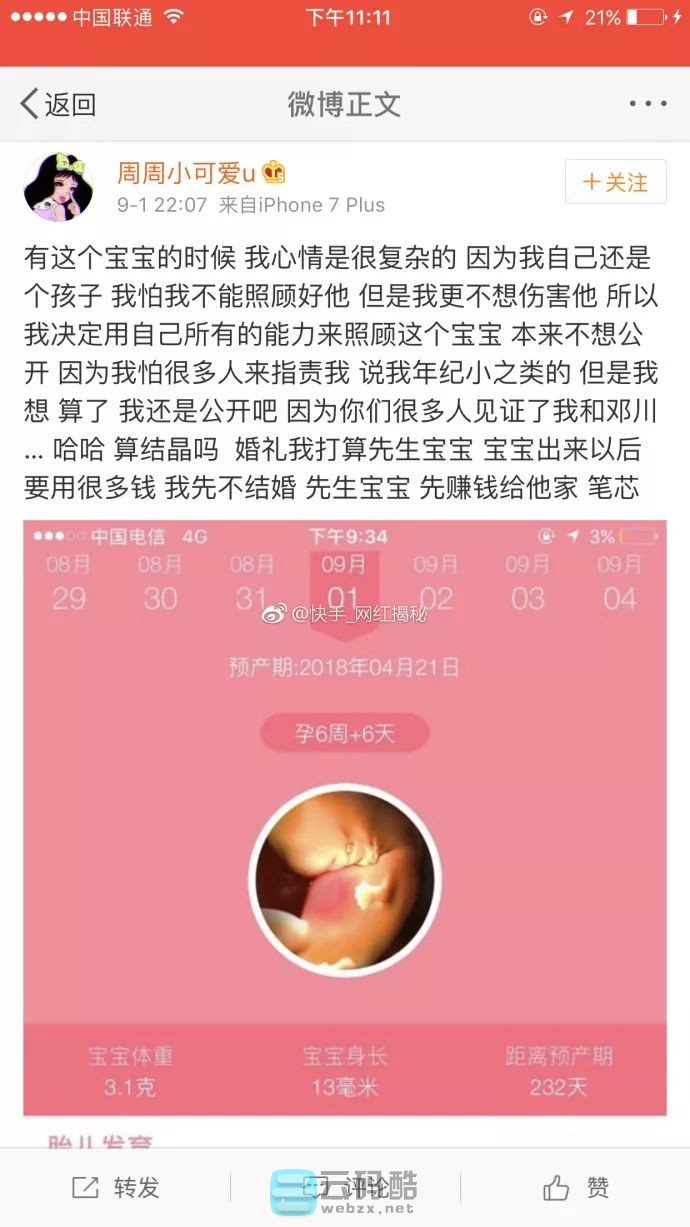690x1227 pixels.
Task: Open the username 周周小可爱u
Action: coord(187,173)
